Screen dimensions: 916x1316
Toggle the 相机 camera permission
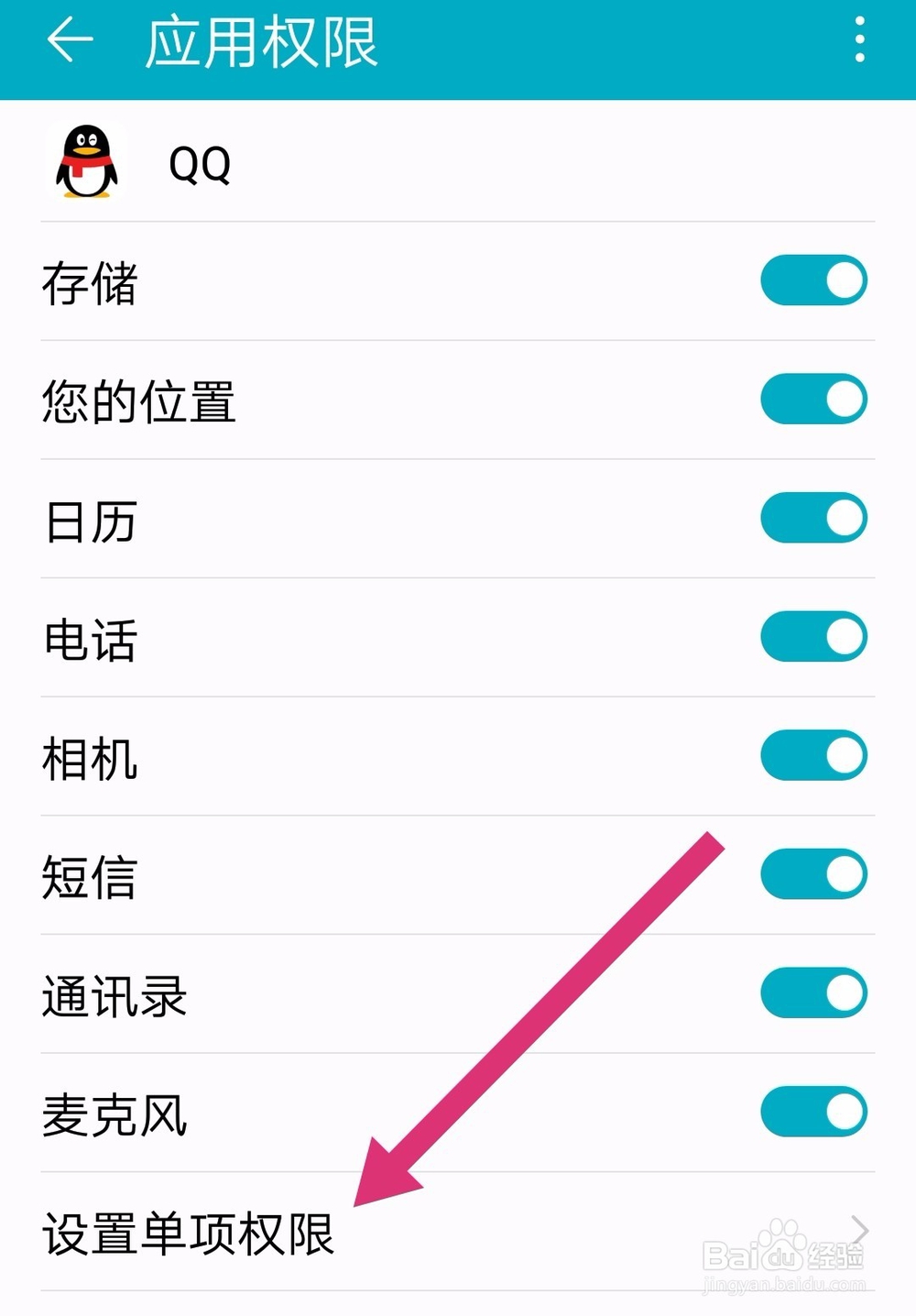[x=813, y=754]
